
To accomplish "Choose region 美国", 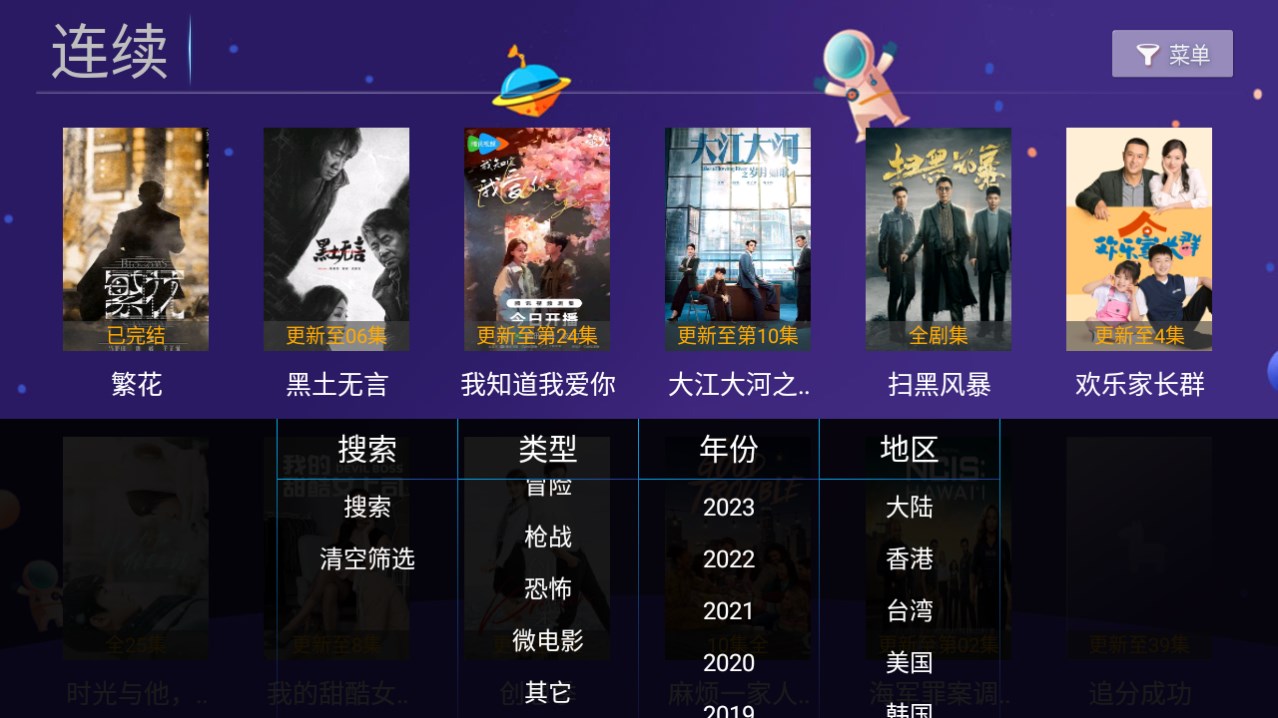I will [909, 662].
